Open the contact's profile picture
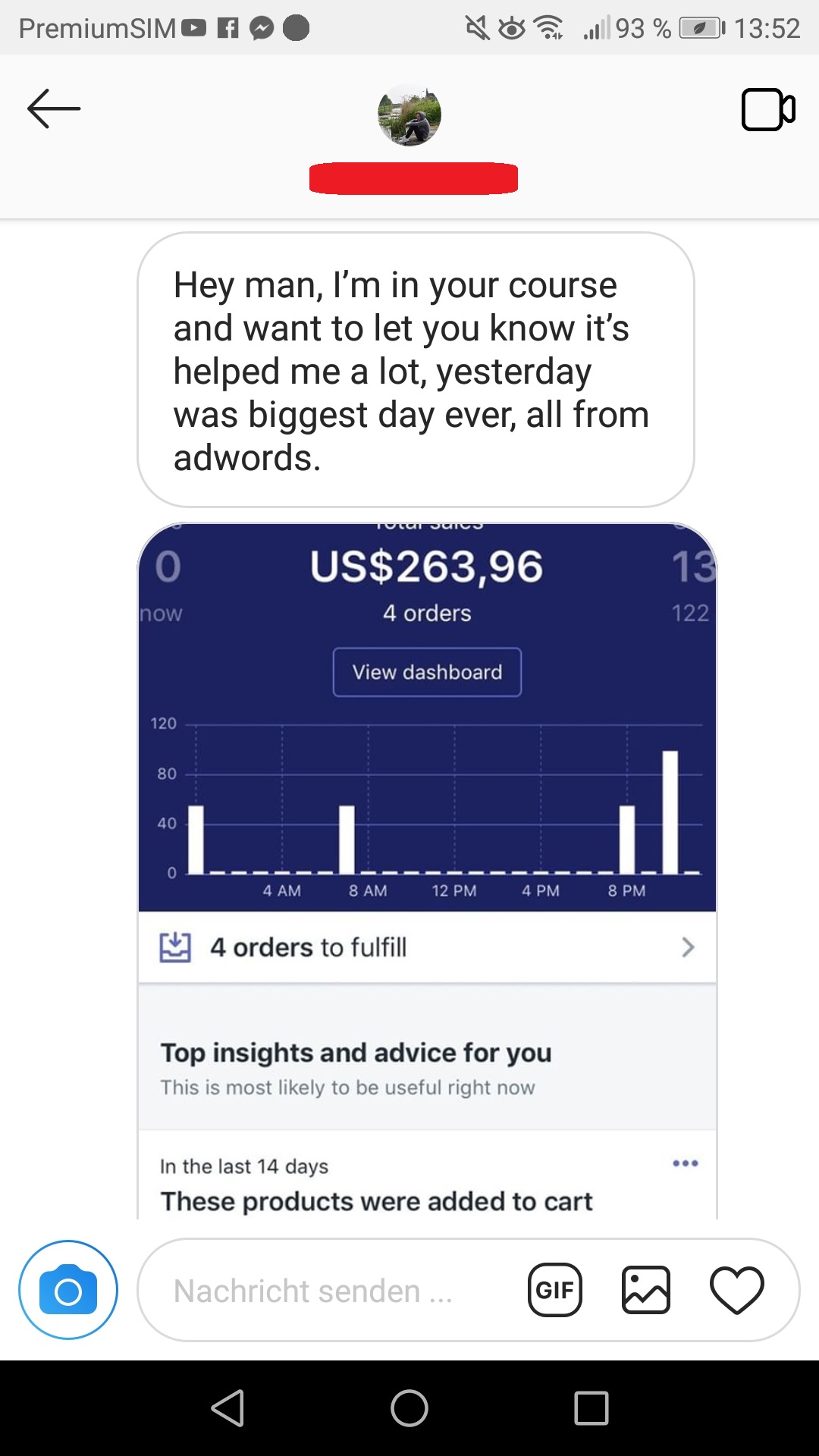Viewport: 819px width, 1456px height. click(x=409, y=115)
